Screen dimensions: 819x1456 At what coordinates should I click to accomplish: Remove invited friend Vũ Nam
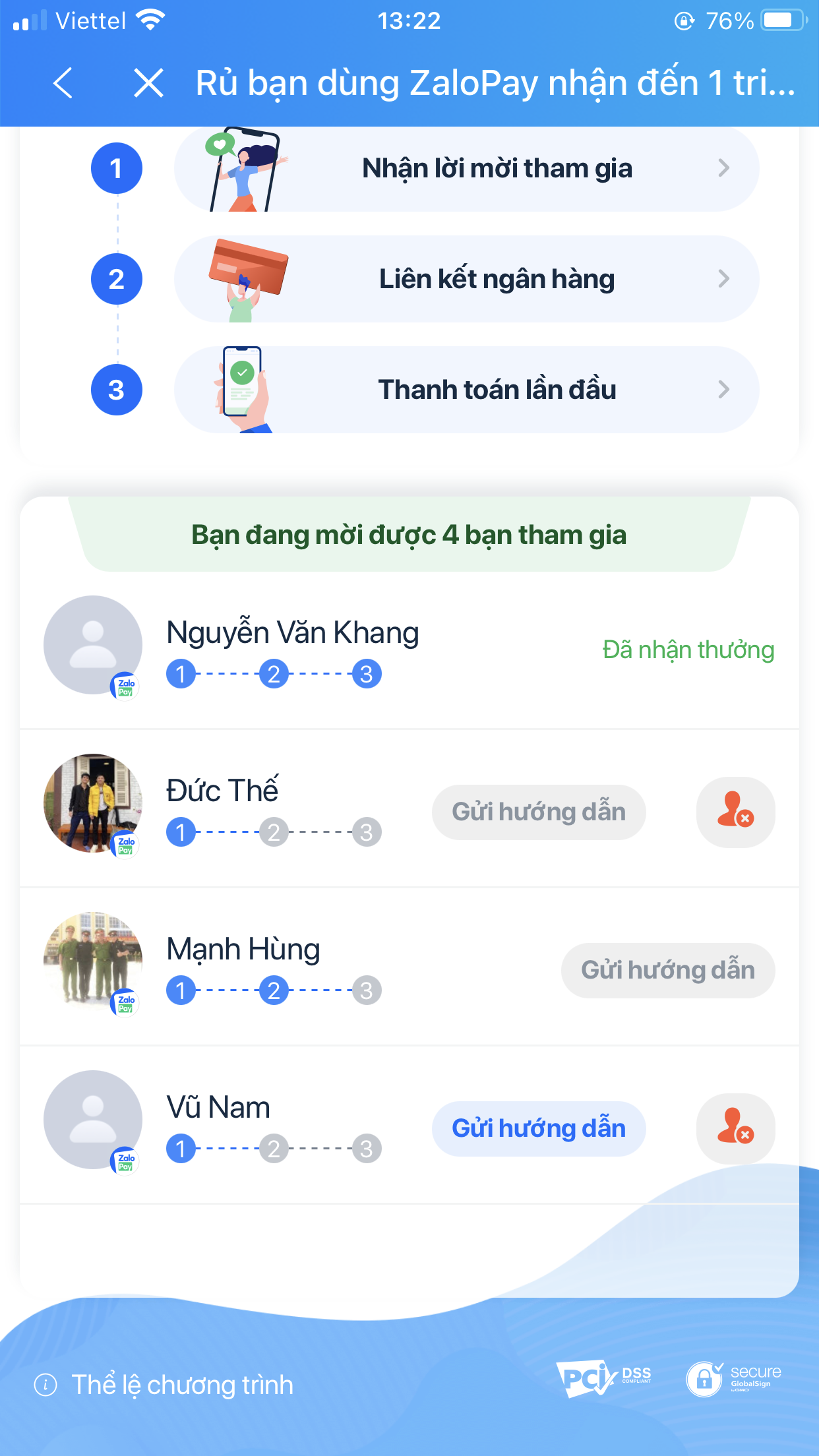[x=735, y=1128]
